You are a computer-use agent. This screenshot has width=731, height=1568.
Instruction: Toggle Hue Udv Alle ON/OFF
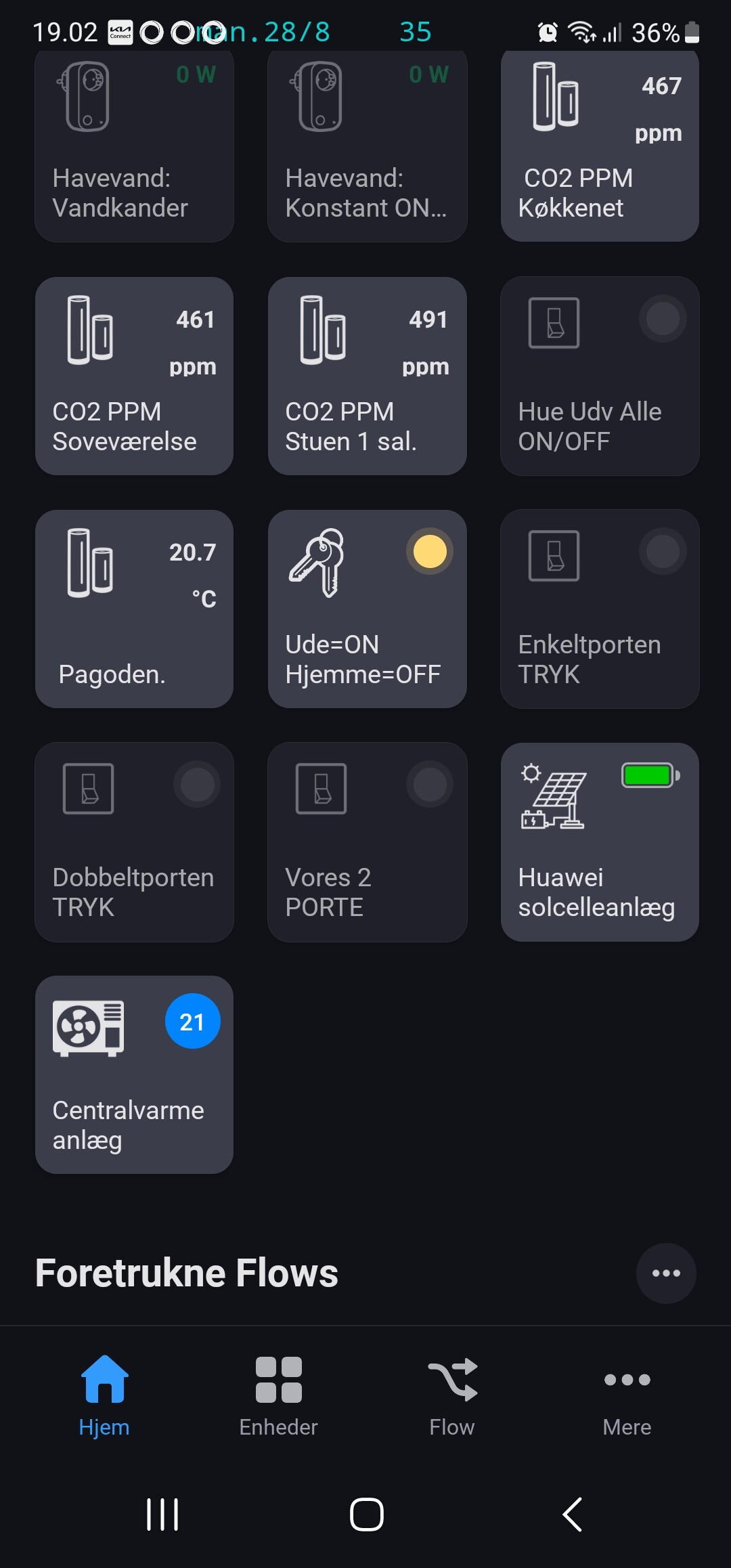pyautogui.click(x=600, y=376)
